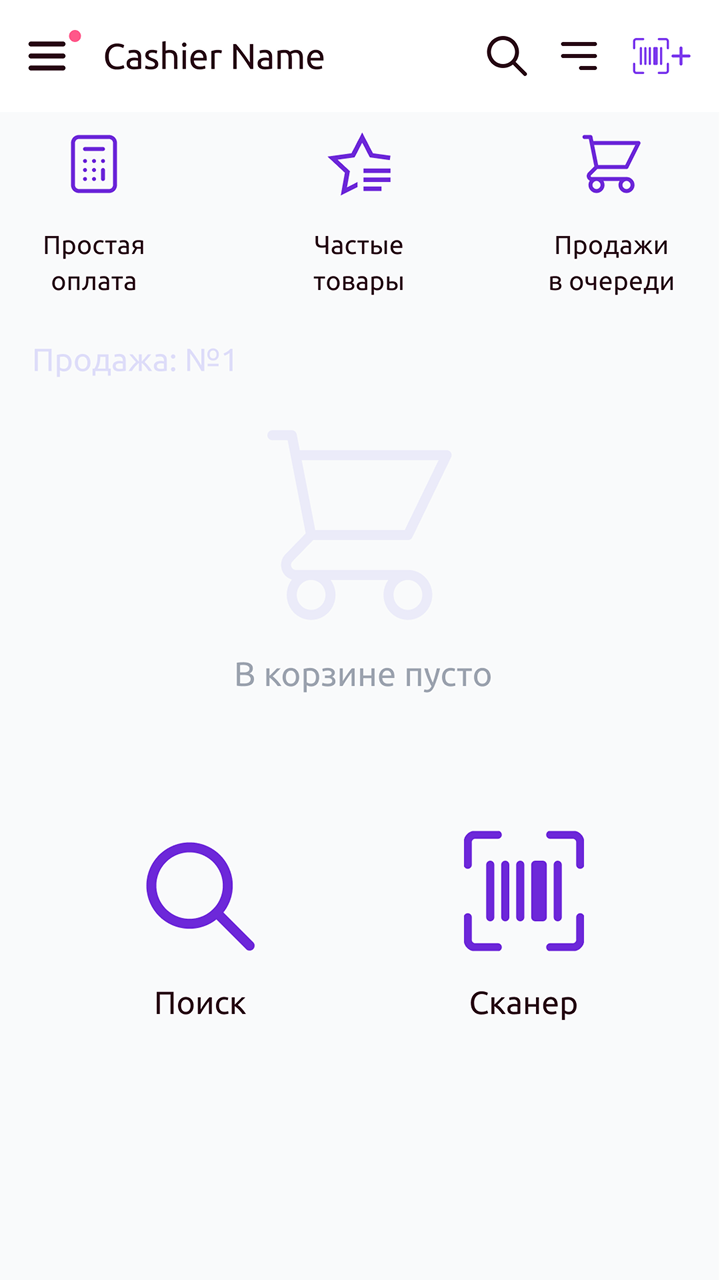
Task: Select the Простая оплата label
Action: pos(96,262)
